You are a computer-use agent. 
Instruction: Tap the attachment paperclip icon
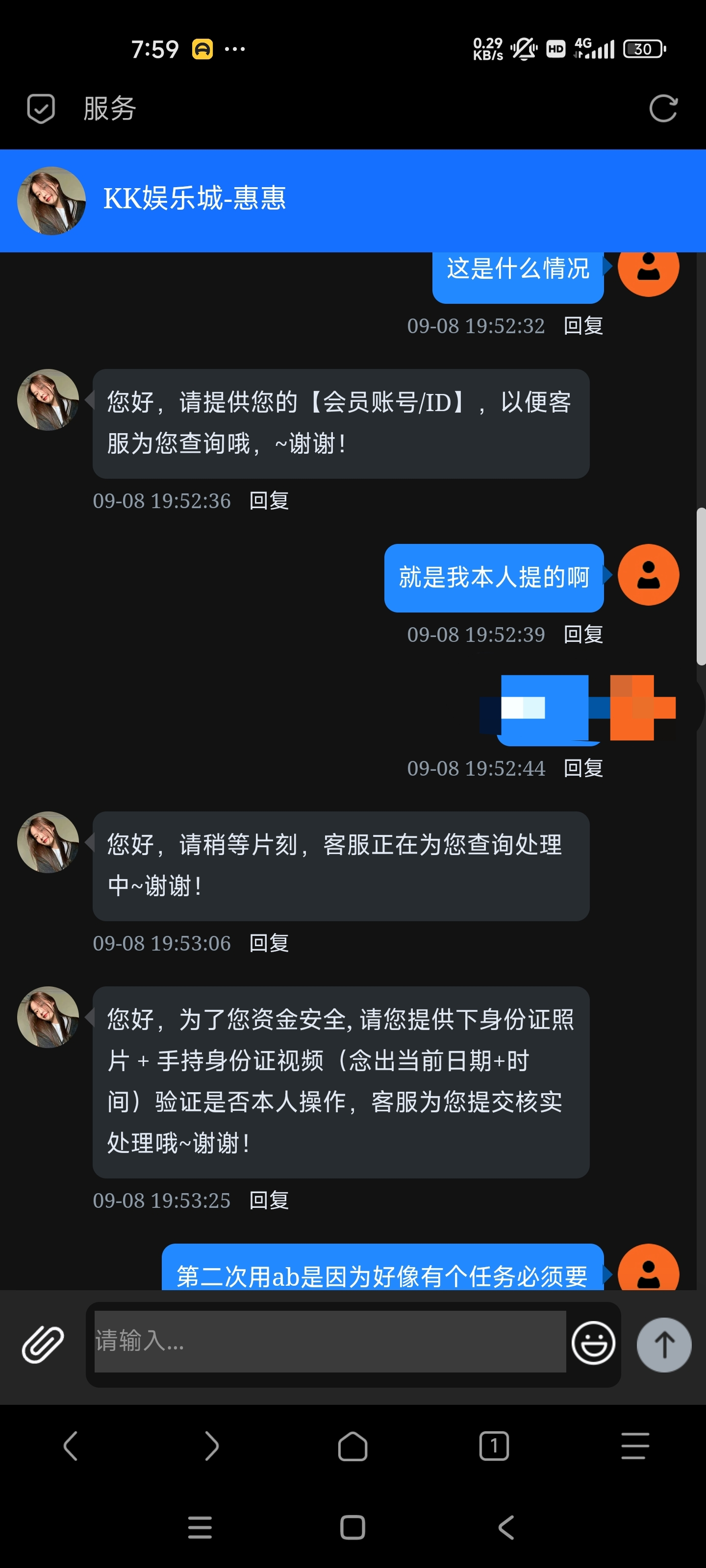[43, 1344]
